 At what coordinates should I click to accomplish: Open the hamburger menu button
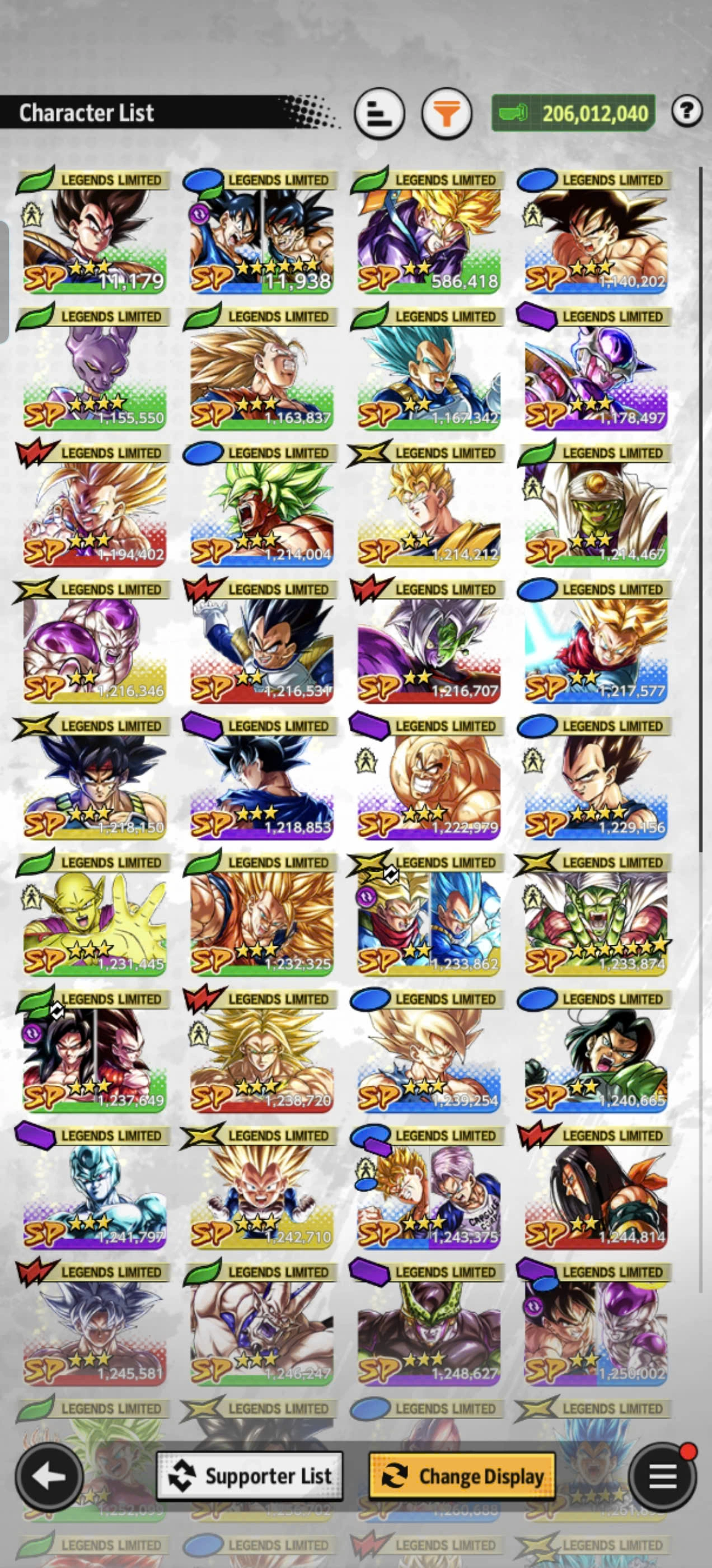pyautogui.click(x=662, y=1477)
